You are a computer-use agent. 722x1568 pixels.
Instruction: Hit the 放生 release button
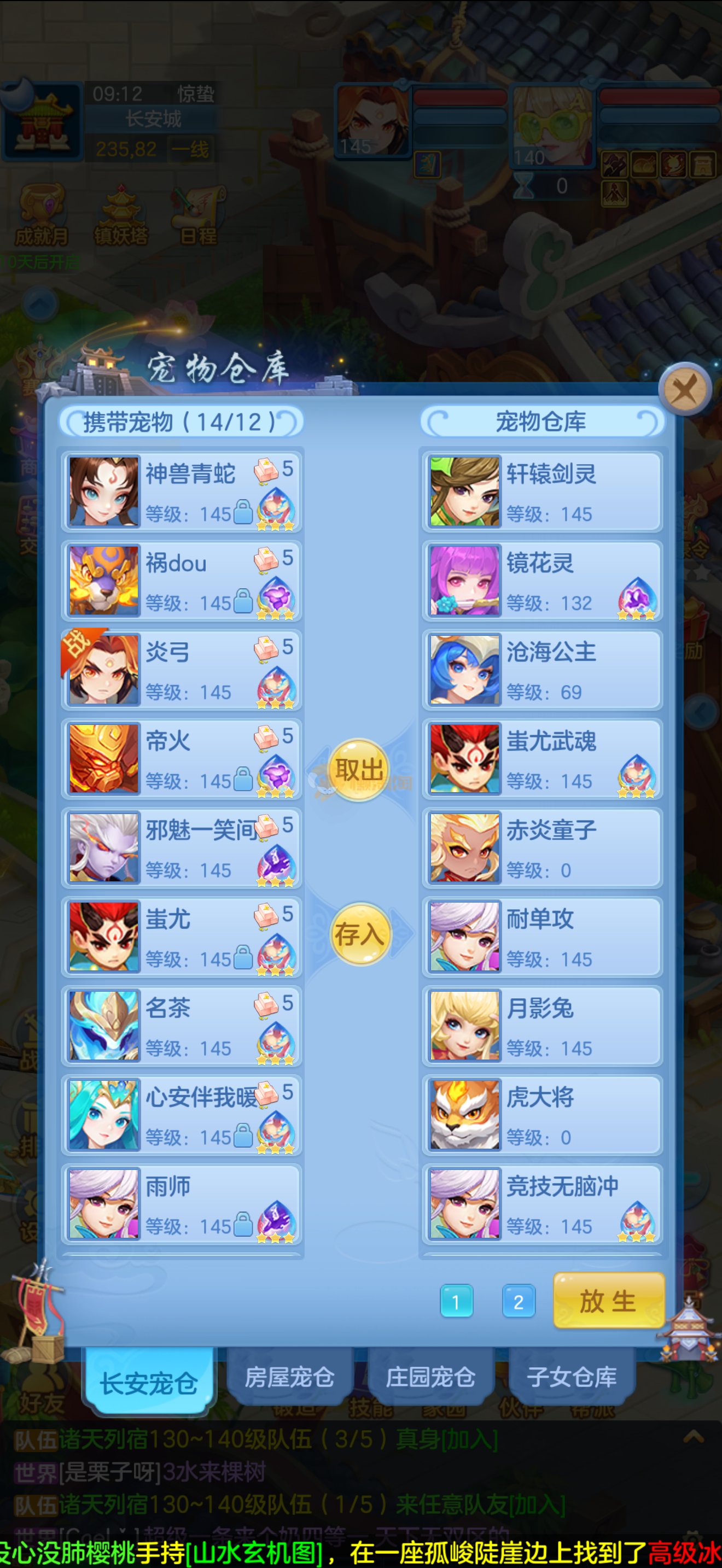tap(608, 1301)
